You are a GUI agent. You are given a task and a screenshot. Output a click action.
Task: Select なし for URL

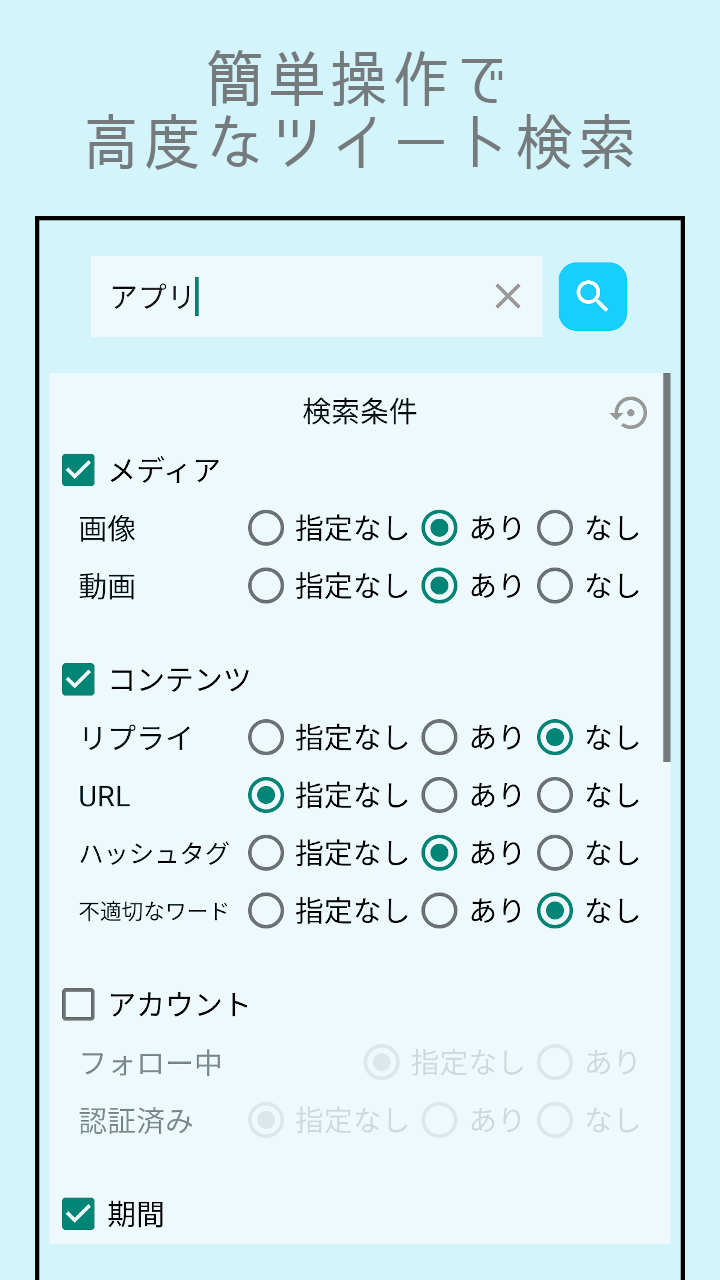555,795
